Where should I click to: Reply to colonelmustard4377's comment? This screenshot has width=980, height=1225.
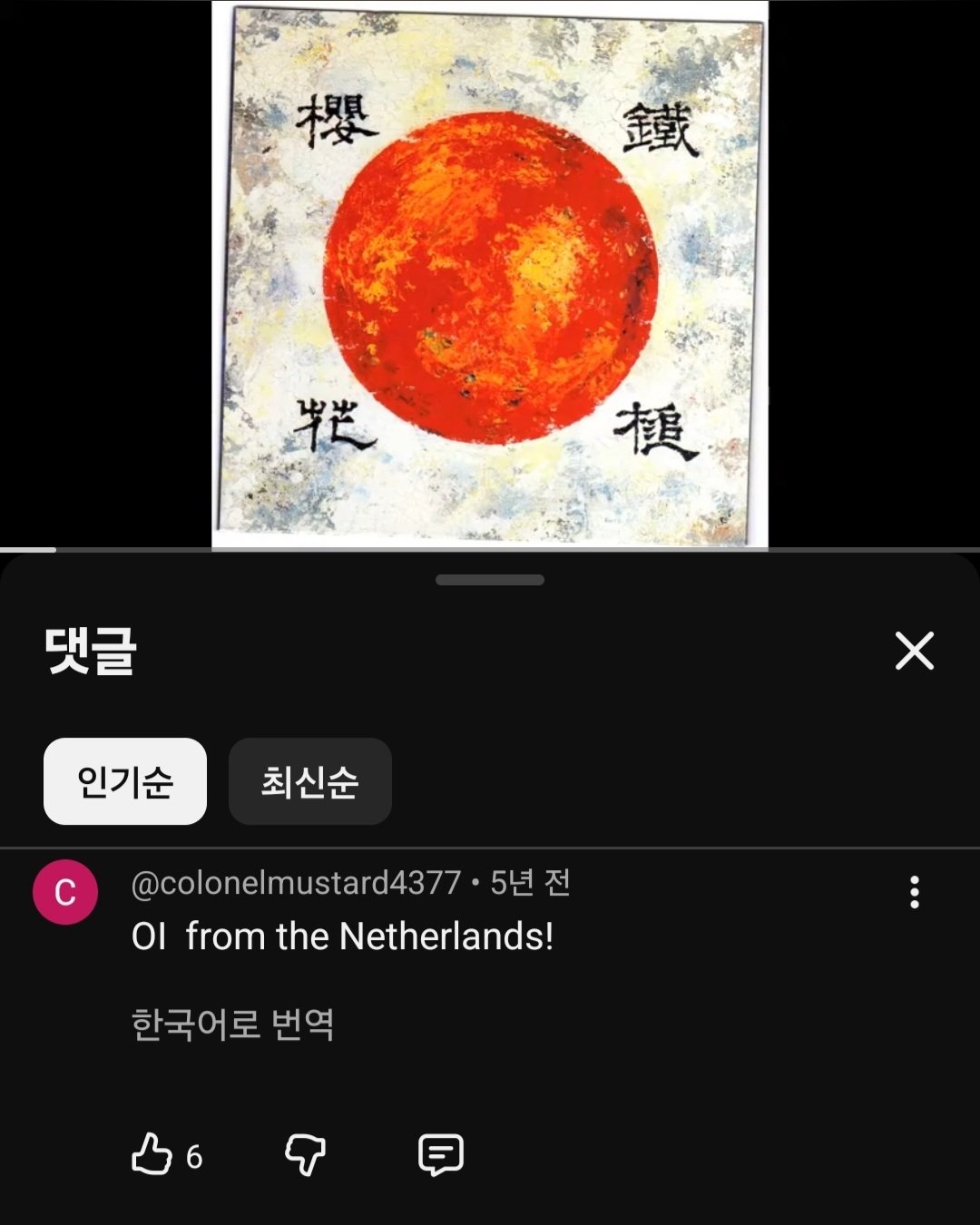(441, 1155)
